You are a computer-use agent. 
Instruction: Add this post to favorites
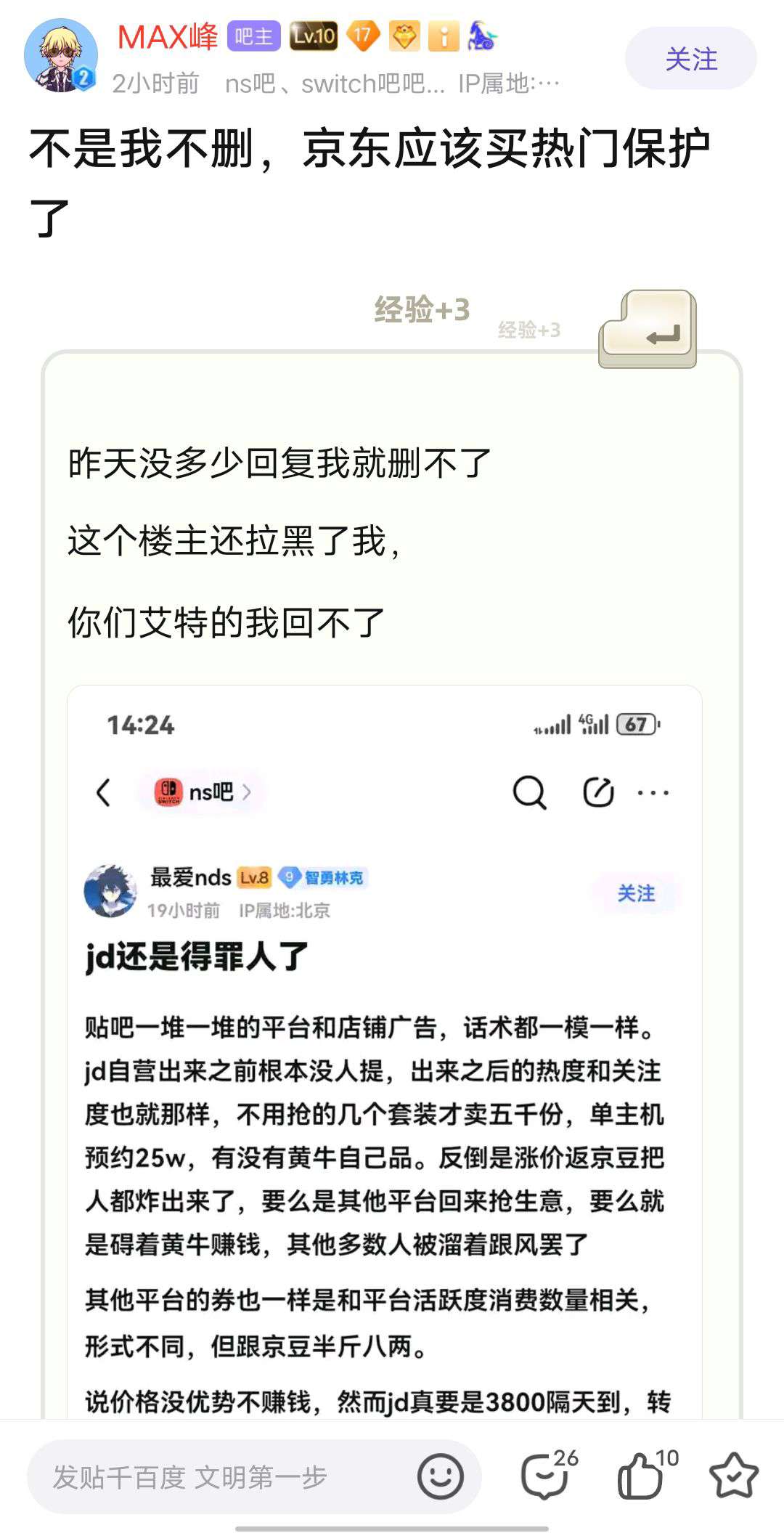coord(733,1476)
